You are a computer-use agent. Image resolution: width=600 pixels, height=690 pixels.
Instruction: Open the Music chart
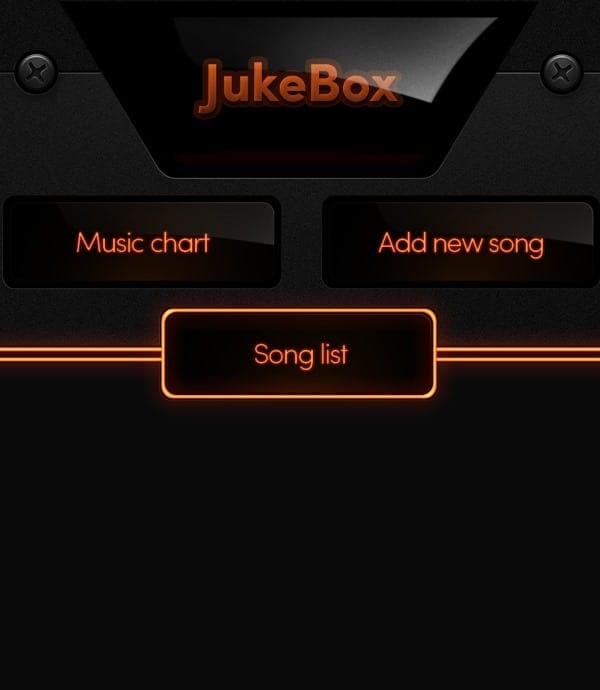click(x=142, y=243)
